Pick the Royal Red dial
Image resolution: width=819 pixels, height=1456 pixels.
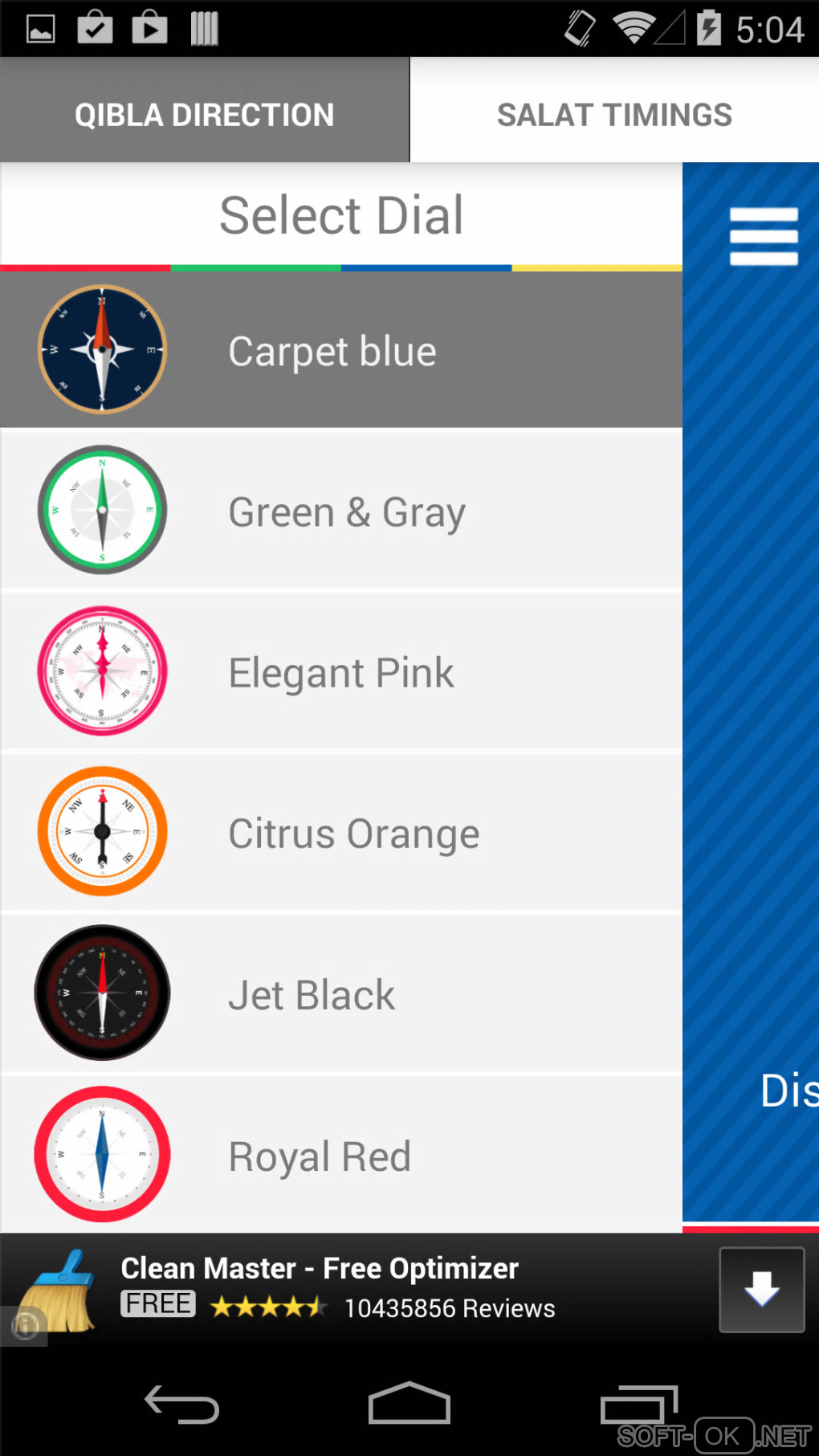tap(341, 1155)
